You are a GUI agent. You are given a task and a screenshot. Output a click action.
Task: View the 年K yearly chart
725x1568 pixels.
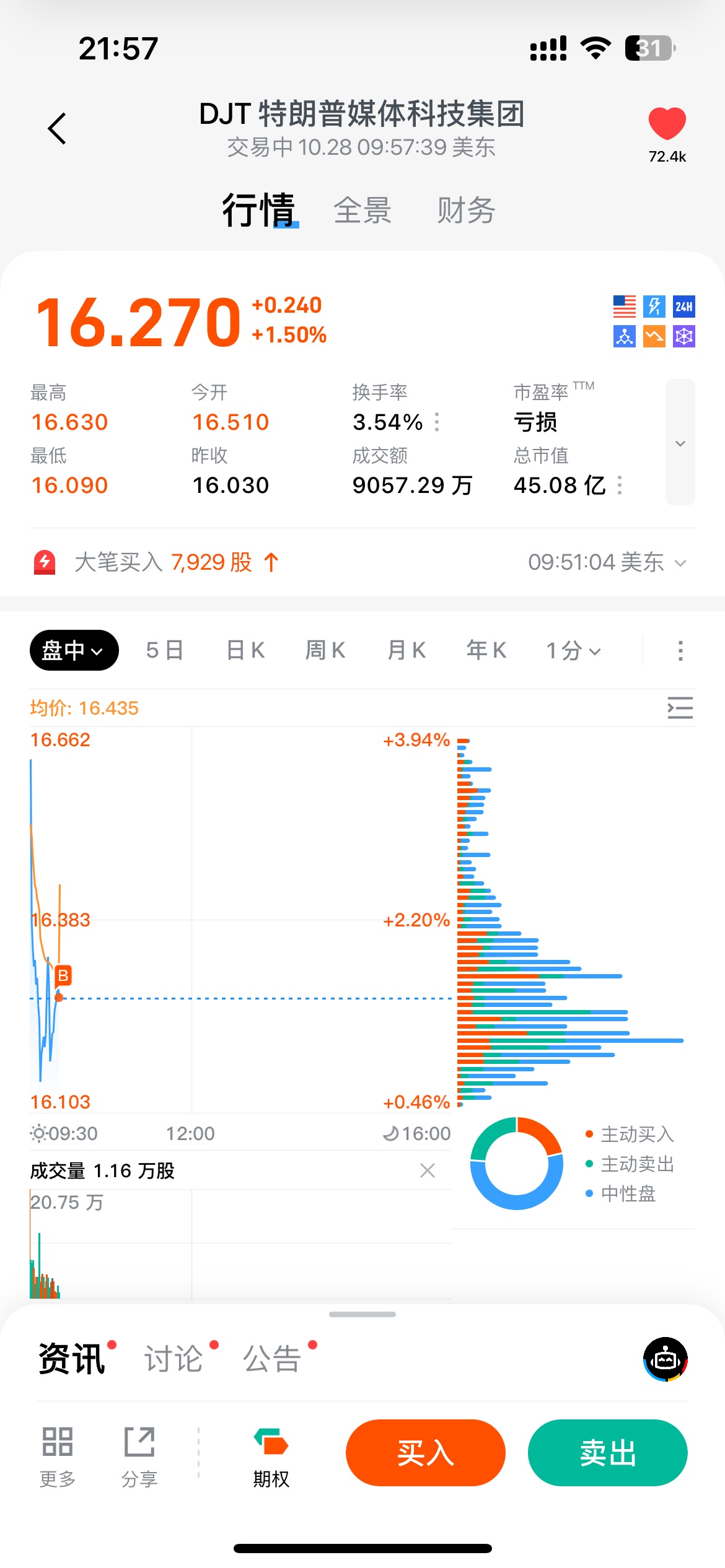click(486, 650)
